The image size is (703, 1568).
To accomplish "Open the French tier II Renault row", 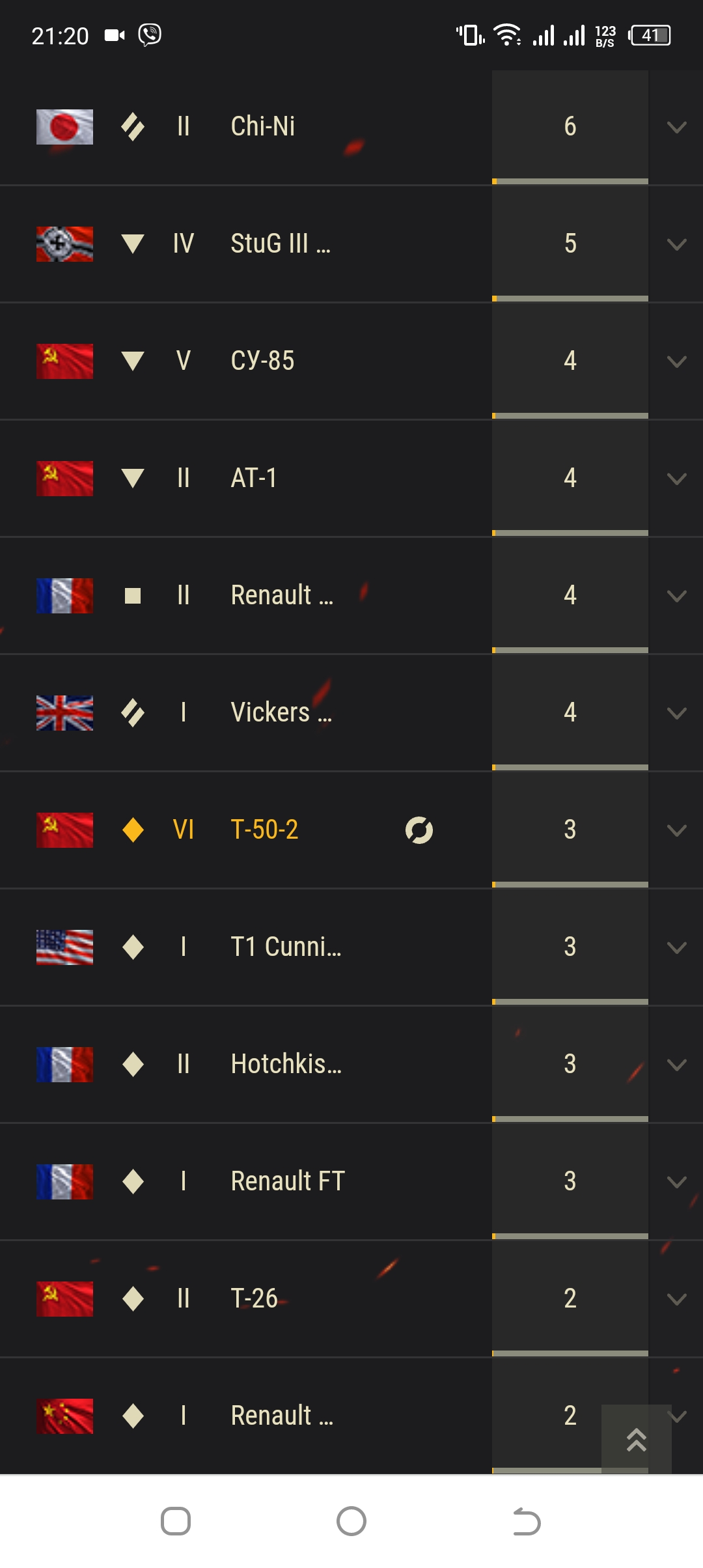I will click(351, 596).
